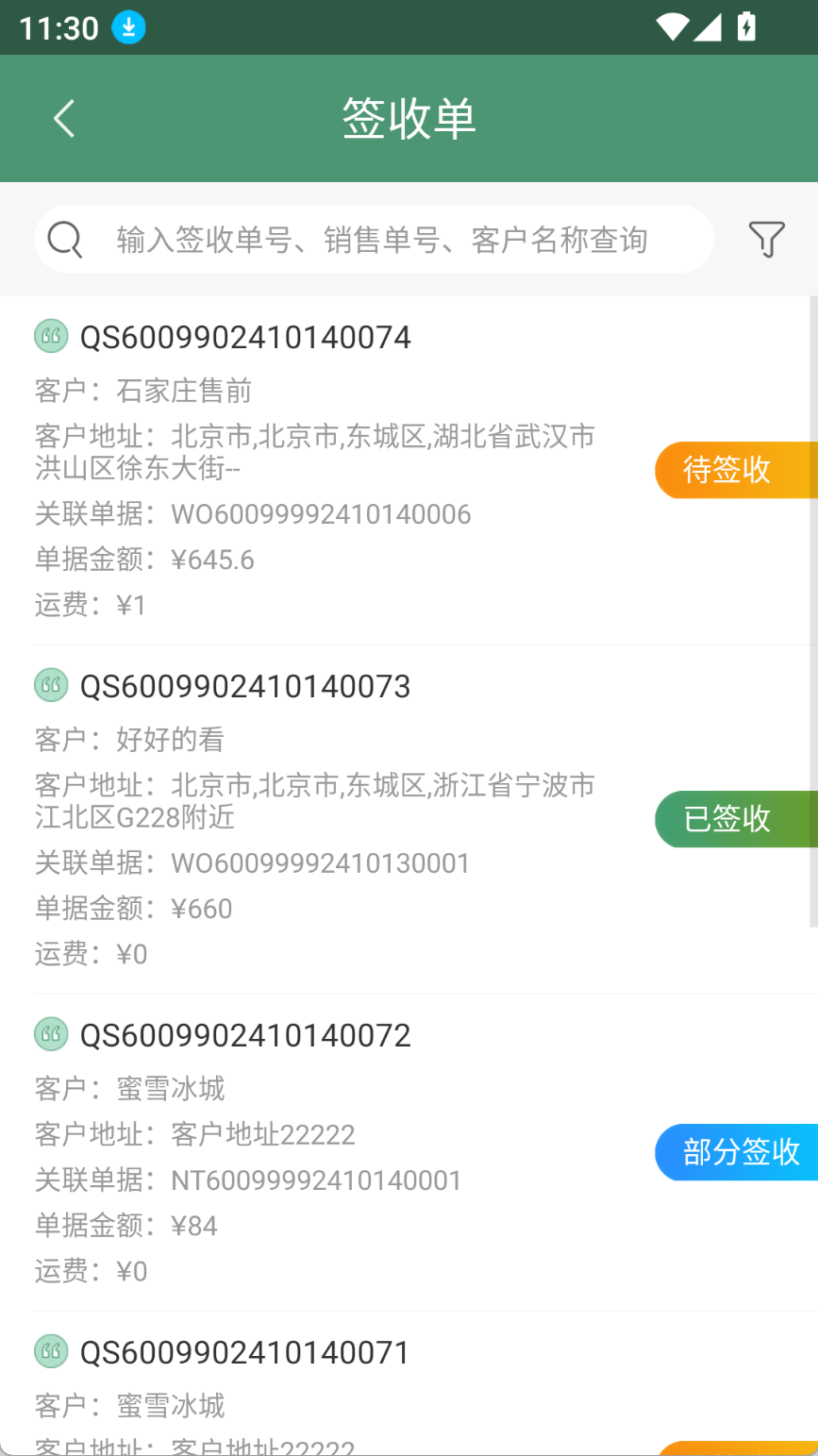This screenshot has height=1456, width=818.
Task: Open the filter funnel icon
Action: click(766, 240)
